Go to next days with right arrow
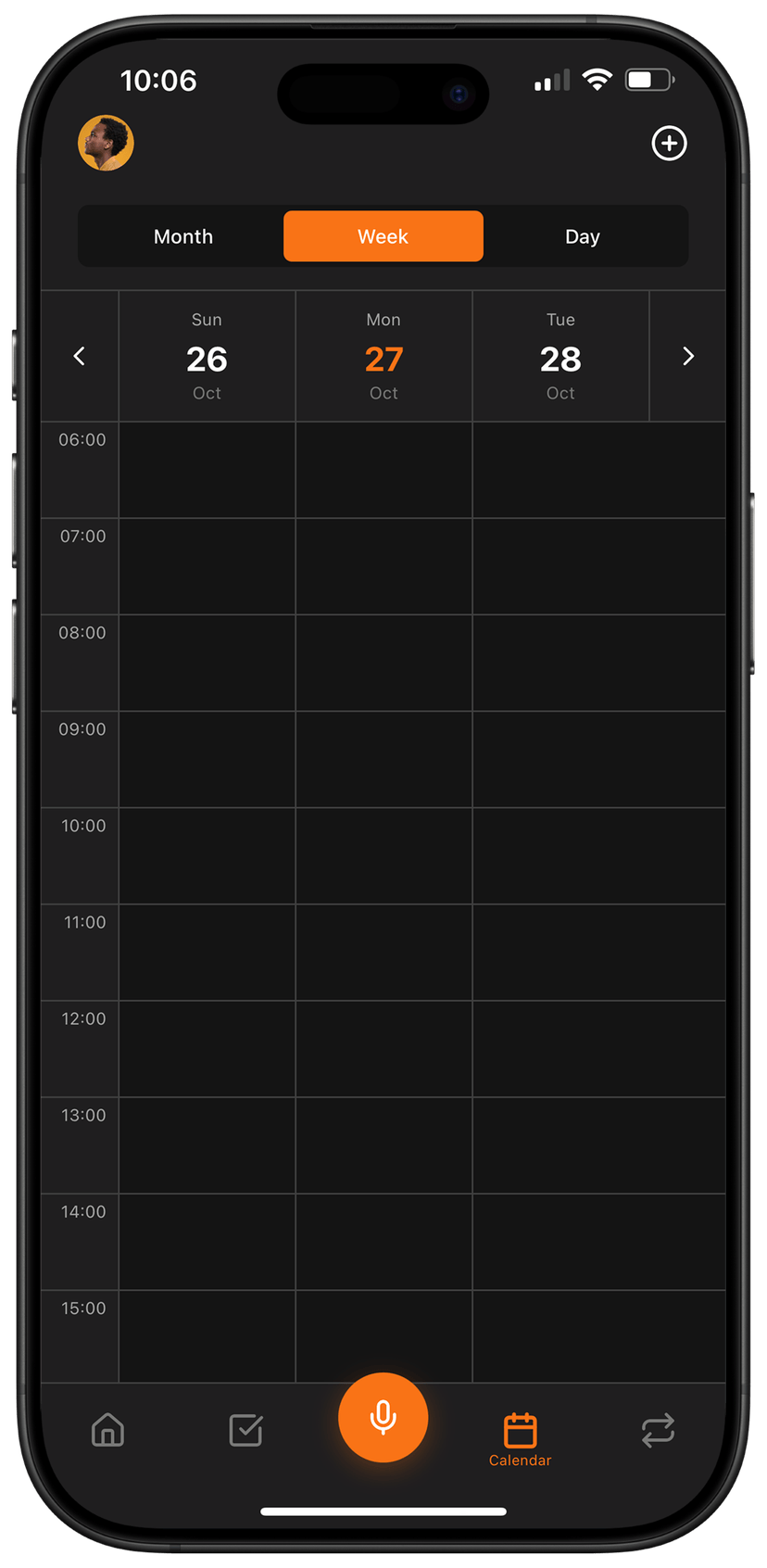767x1568 pixels. click(687, 356)
